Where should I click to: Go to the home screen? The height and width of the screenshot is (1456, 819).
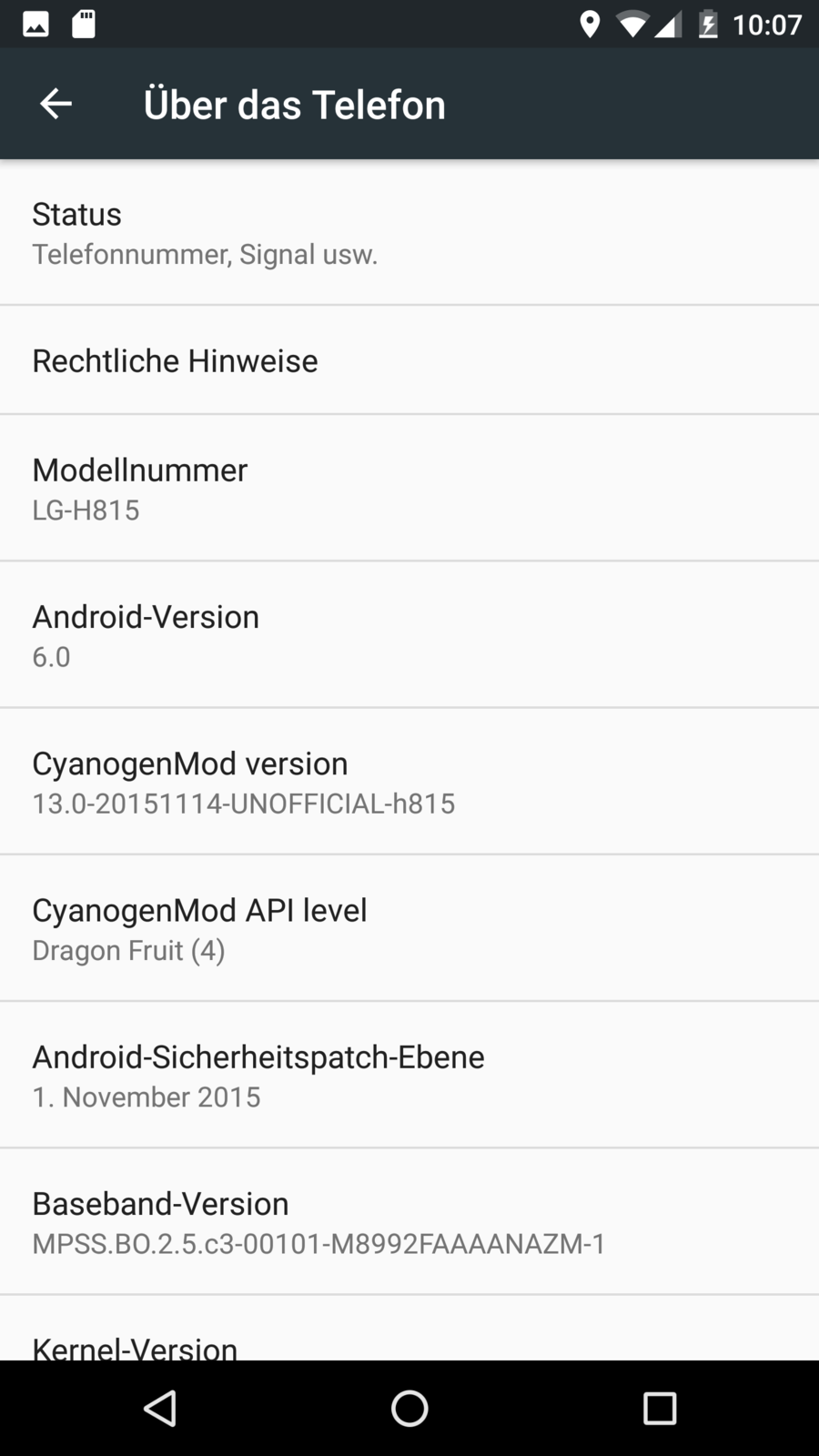[x=409, y=1409]
